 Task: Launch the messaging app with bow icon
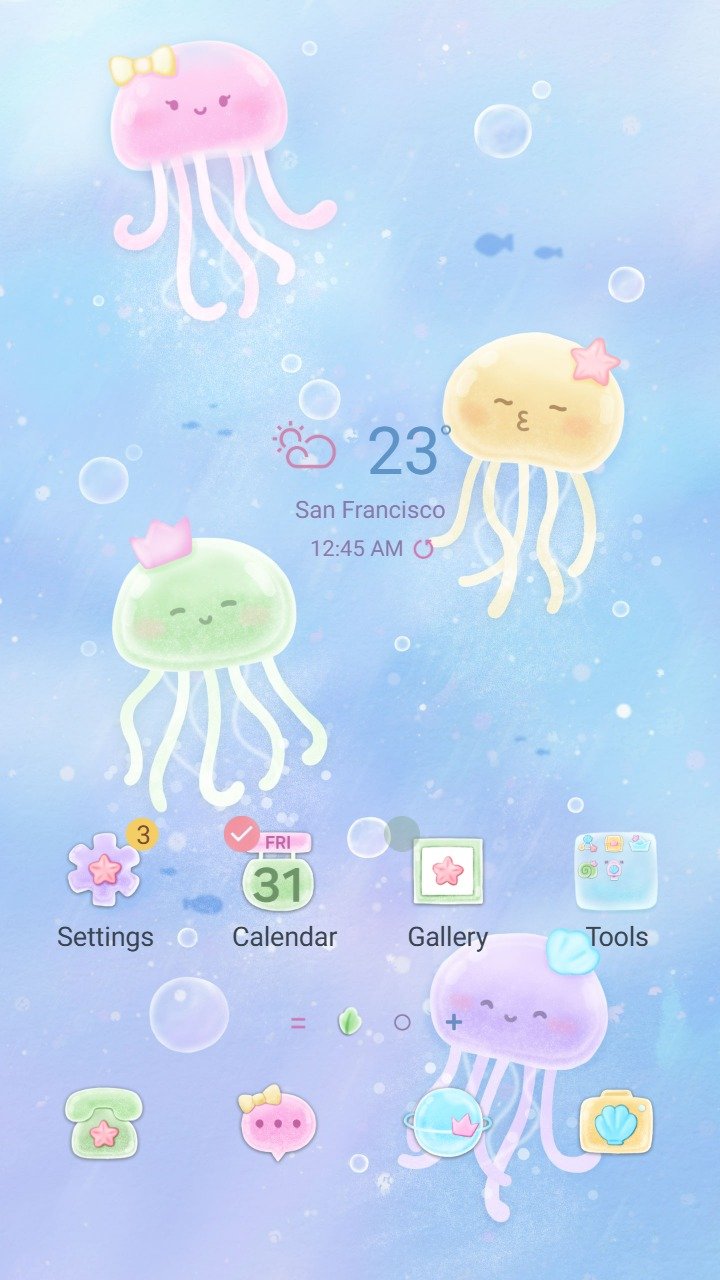pos(277,1122)
